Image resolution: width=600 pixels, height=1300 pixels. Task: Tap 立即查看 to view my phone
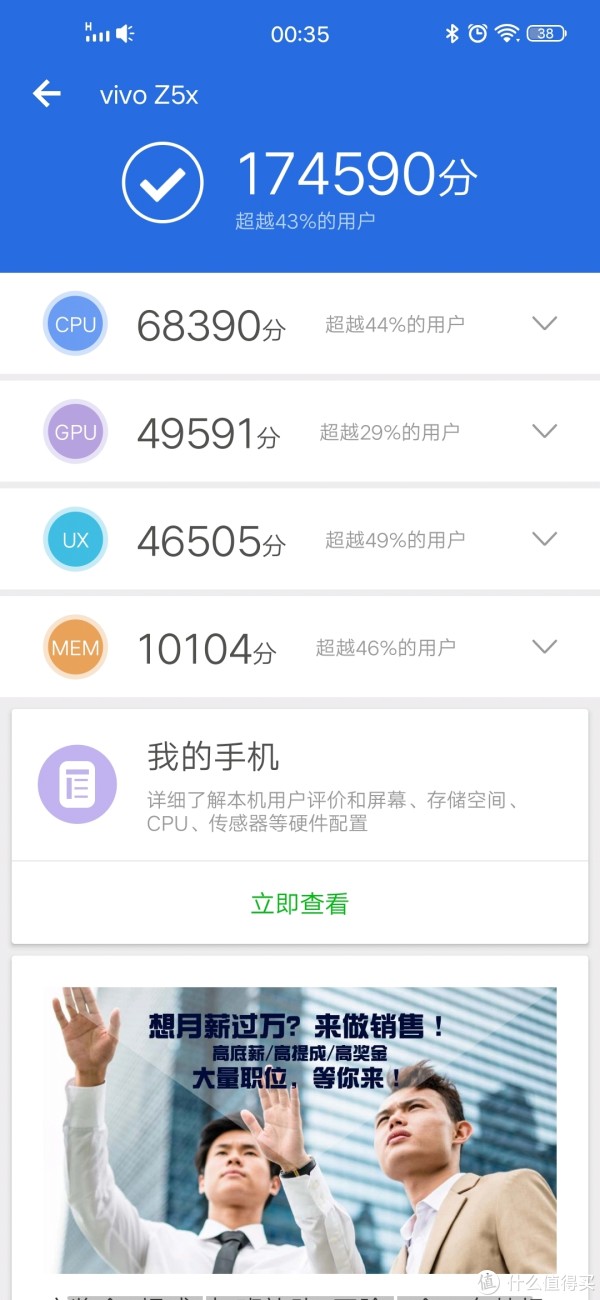299,904
